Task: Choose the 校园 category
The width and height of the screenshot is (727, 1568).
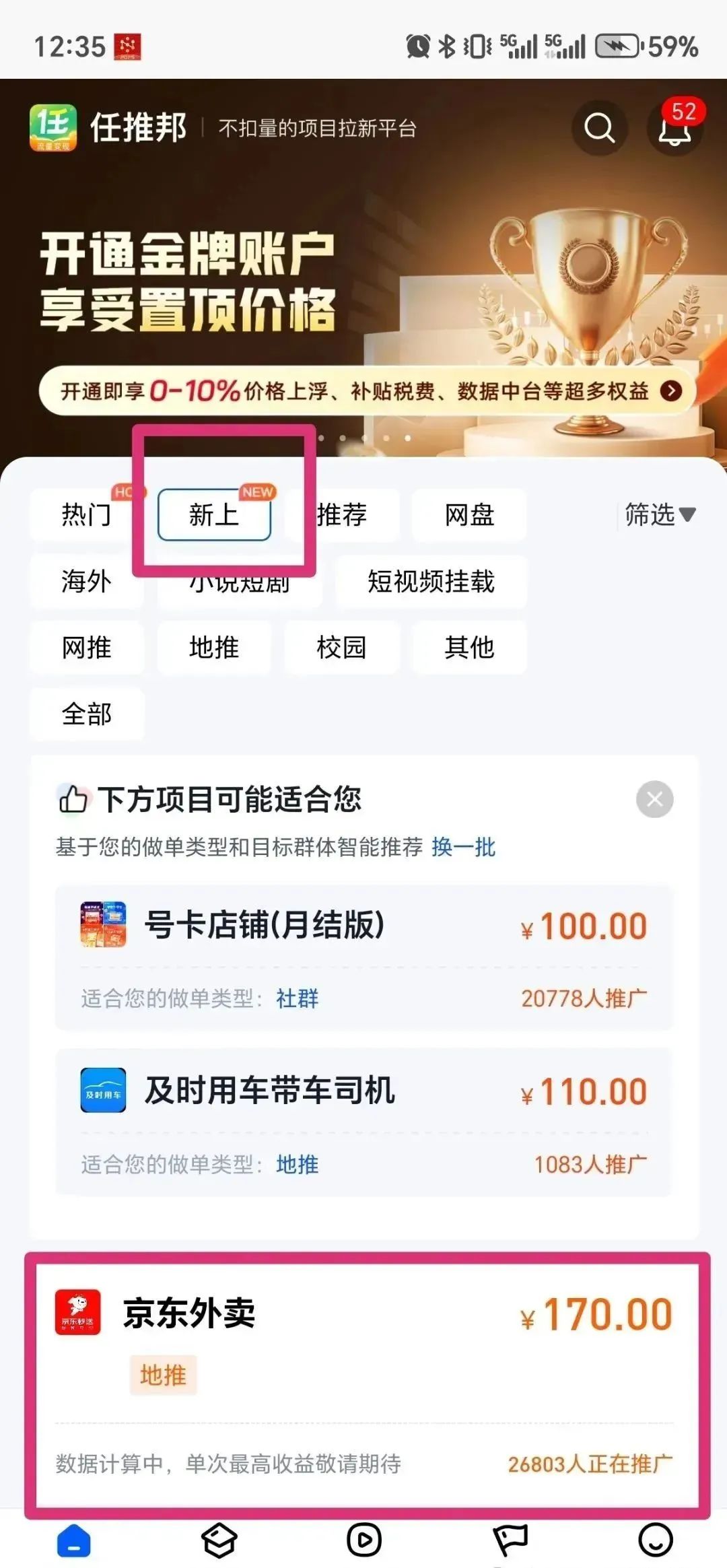Action: tap(341, 648)
